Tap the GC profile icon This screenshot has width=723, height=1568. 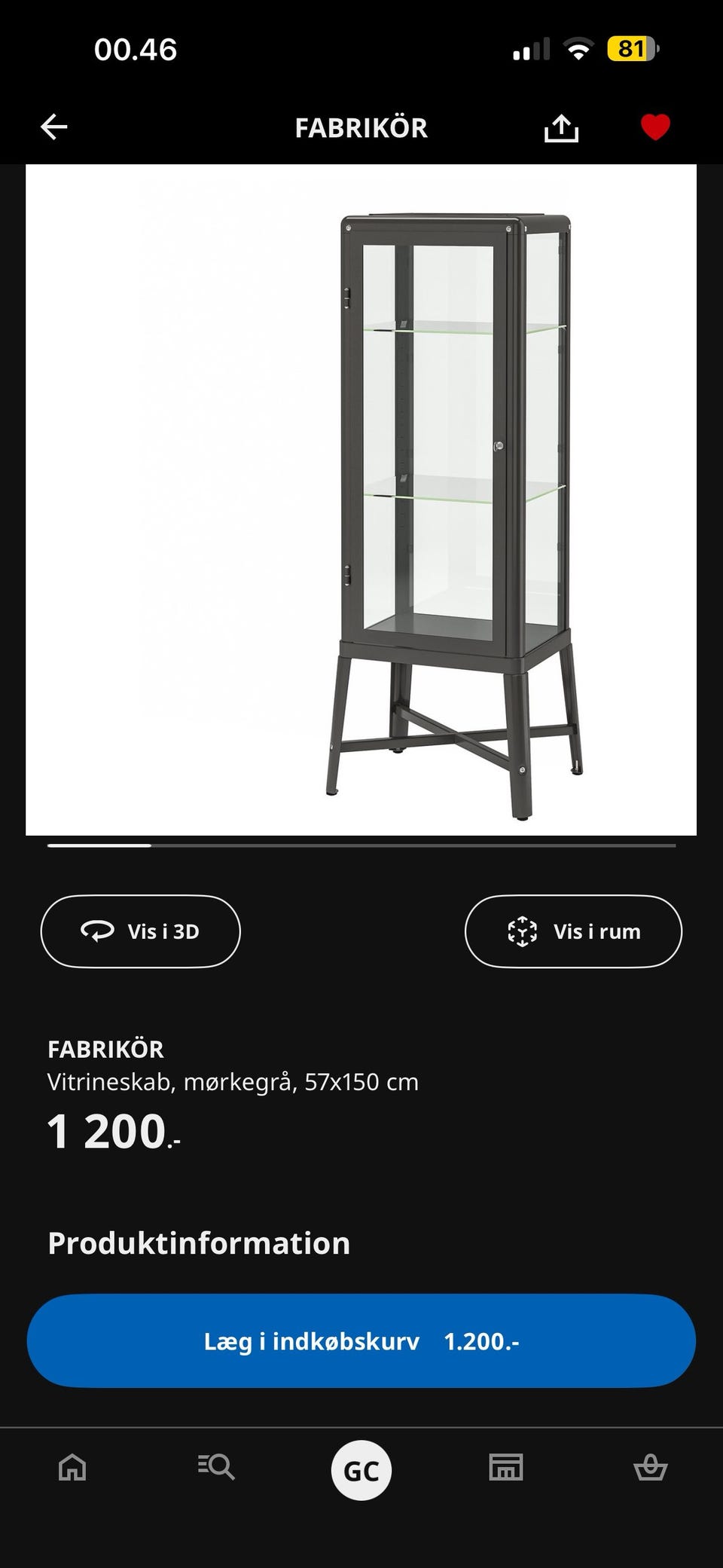[x=361, y=1468]
